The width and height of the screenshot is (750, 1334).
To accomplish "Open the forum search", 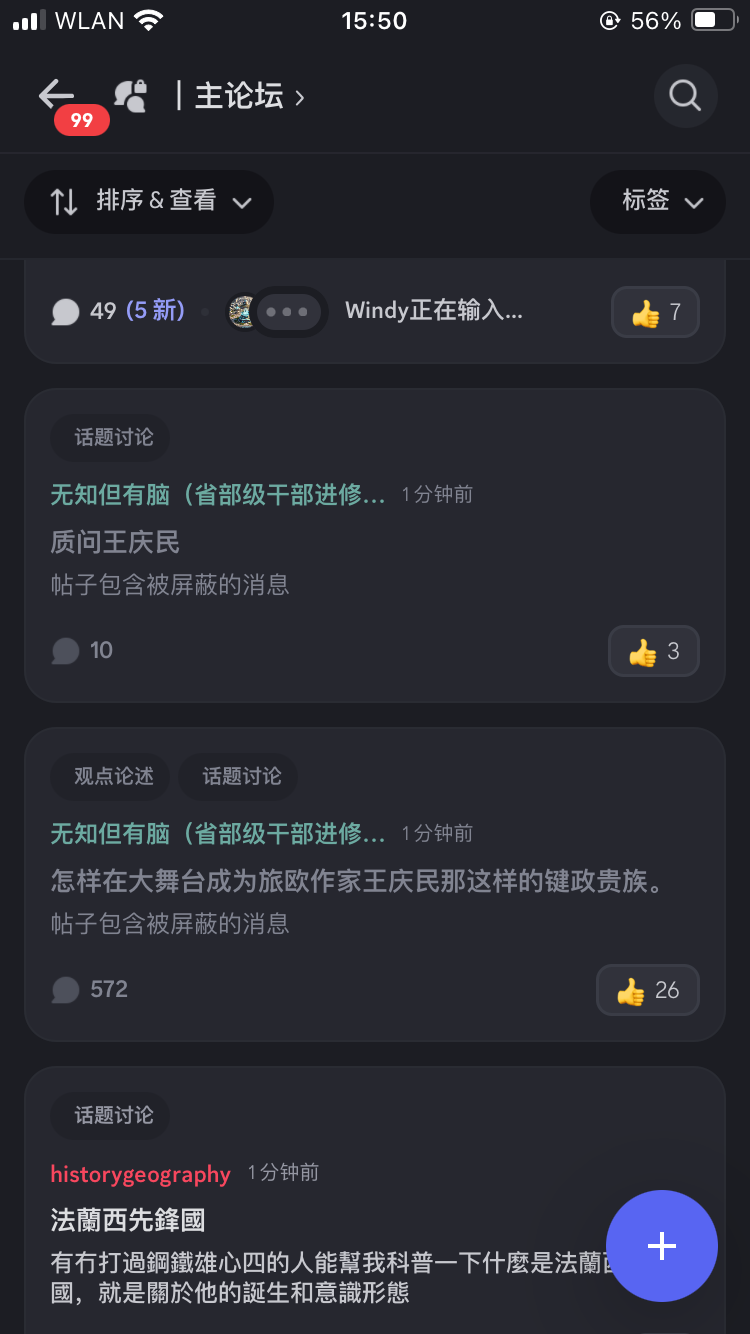I will (685, 96).
